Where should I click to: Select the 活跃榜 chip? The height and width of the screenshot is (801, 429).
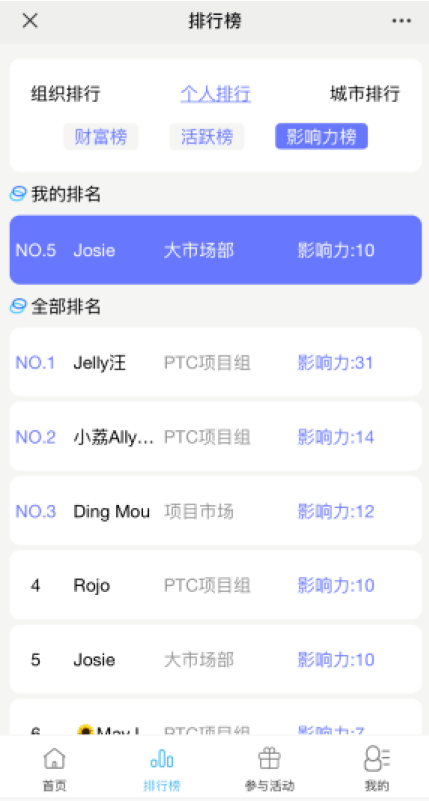coord(207,137)
